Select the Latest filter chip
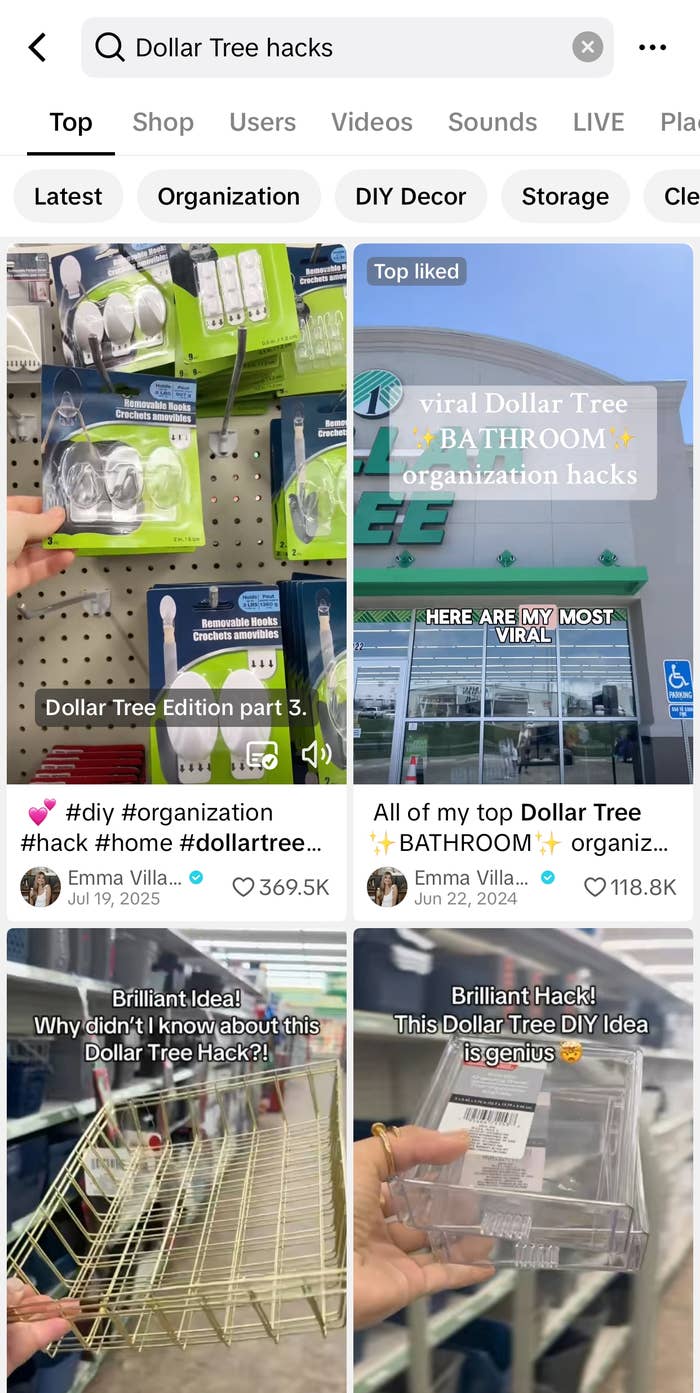 [x=68, y=196]
